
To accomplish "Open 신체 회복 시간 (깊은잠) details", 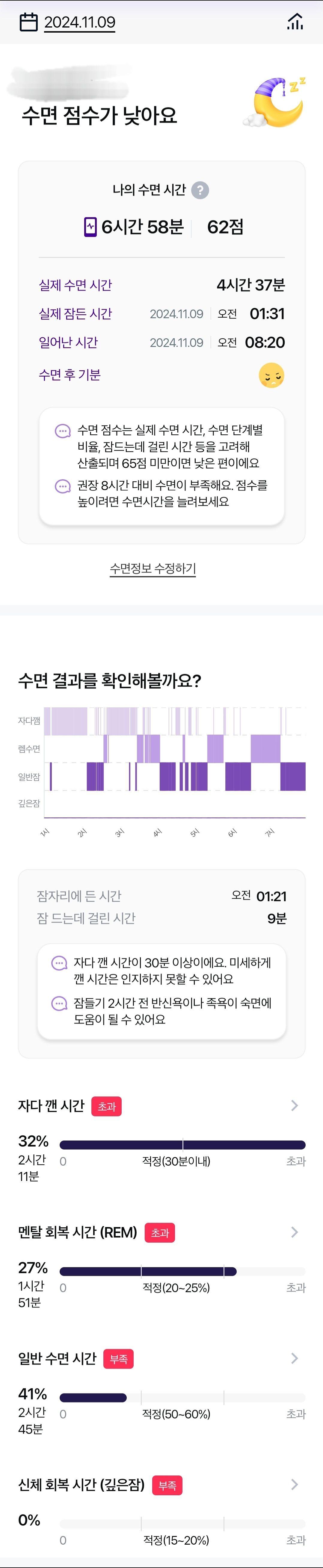I will pos(294,1484).
